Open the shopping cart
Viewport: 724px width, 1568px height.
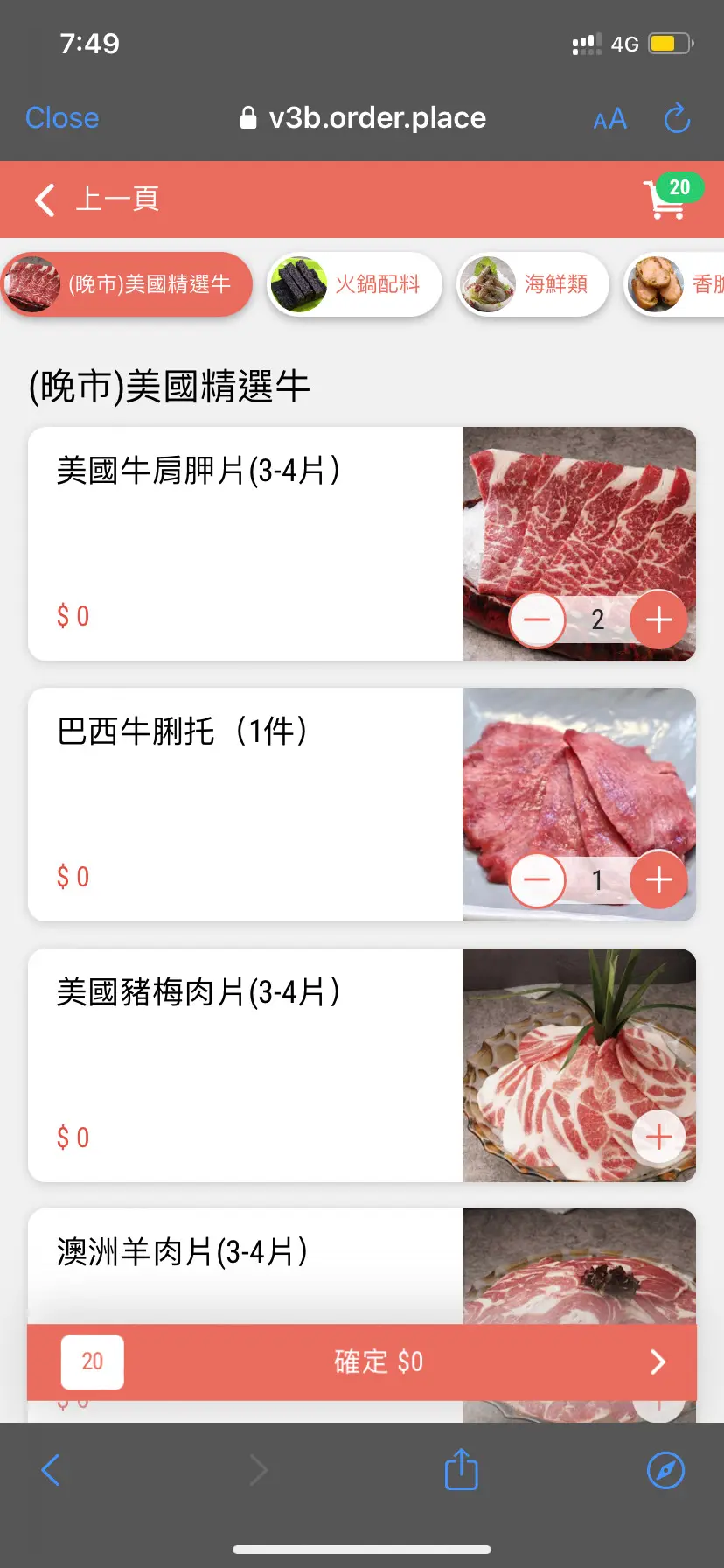[x=665, y=199]
